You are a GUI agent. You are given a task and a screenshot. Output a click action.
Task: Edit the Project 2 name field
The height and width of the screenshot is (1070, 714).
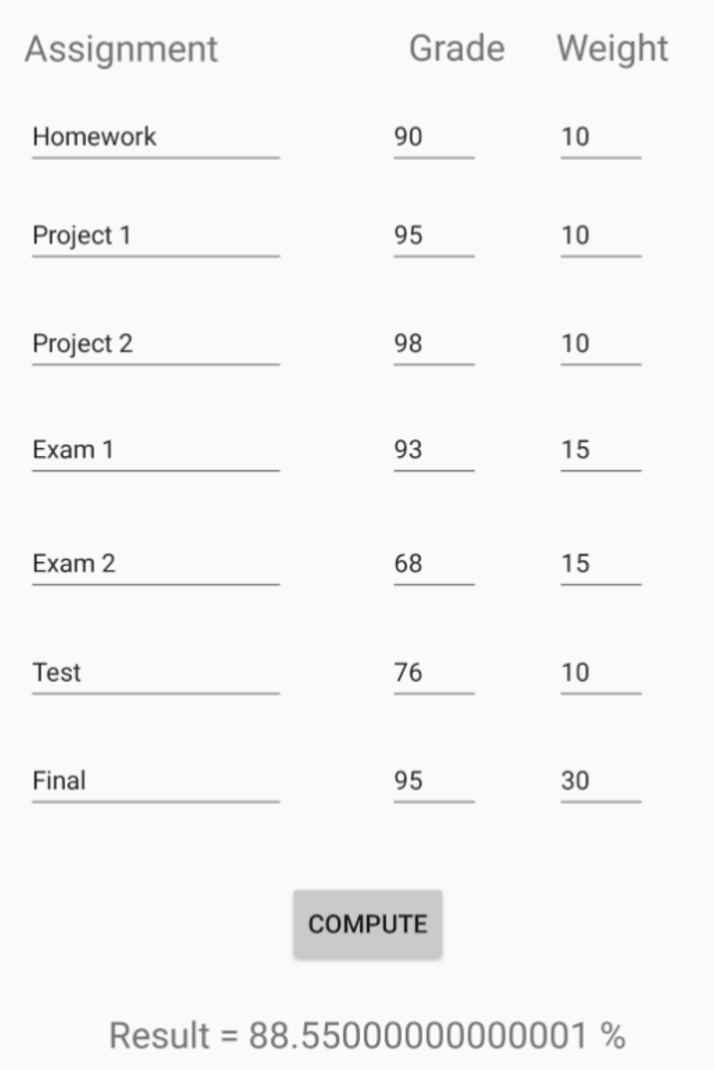[155, 344]
